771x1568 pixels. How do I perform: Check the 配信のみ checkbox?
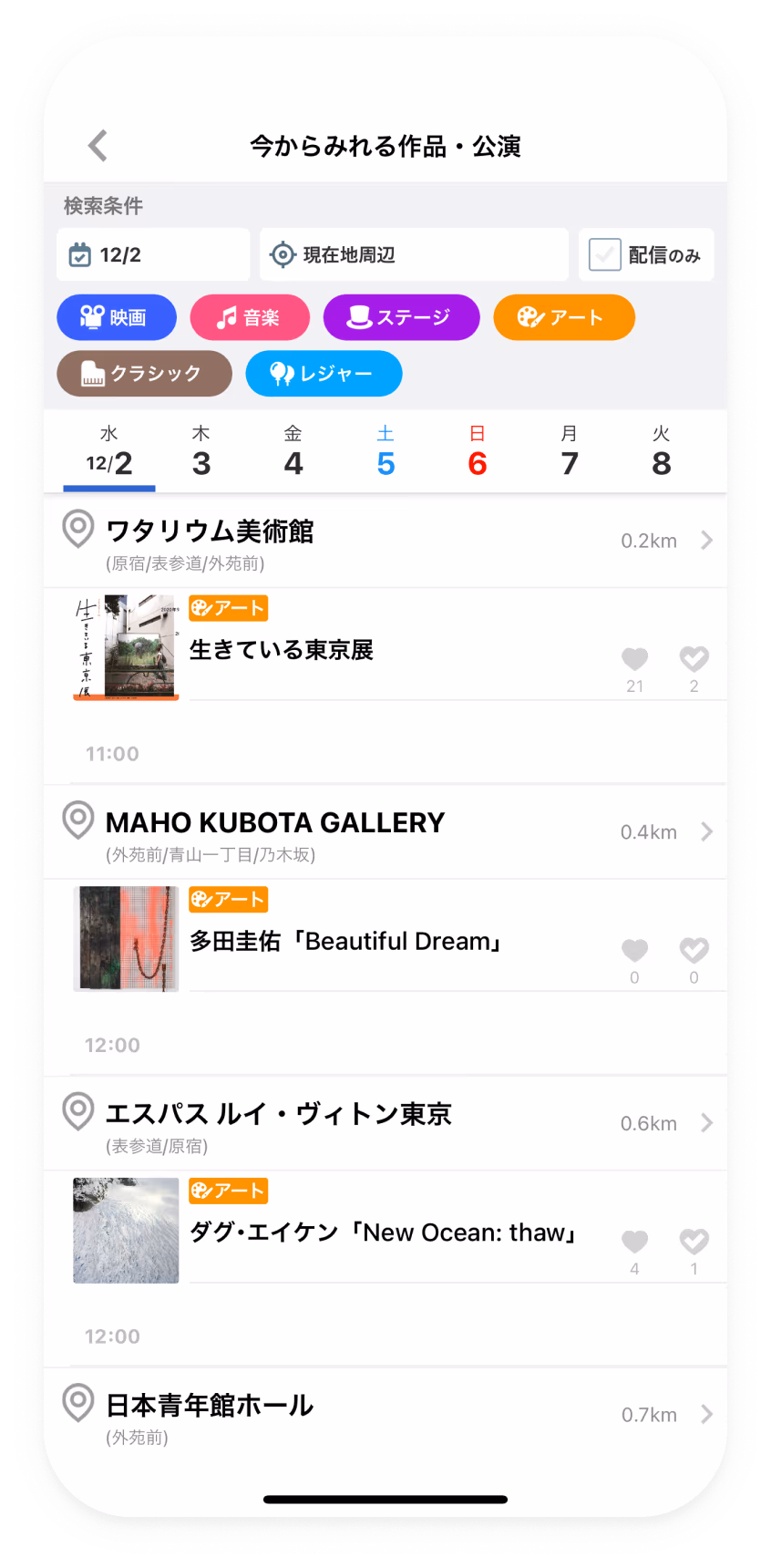click(605, 255)
